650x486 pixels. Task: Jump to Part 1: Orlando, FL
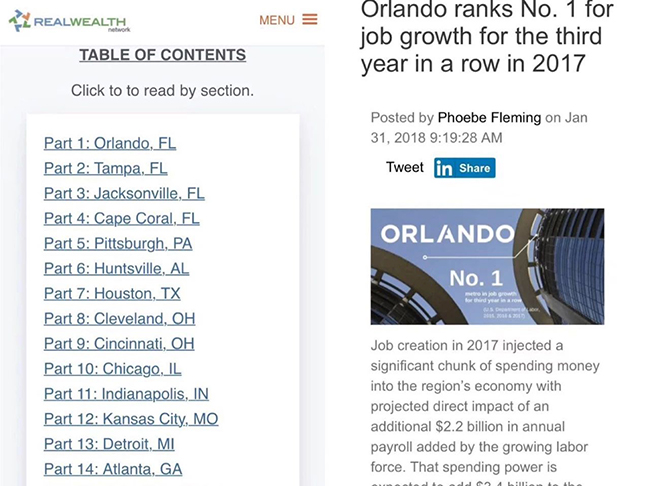tap(110, 143)
